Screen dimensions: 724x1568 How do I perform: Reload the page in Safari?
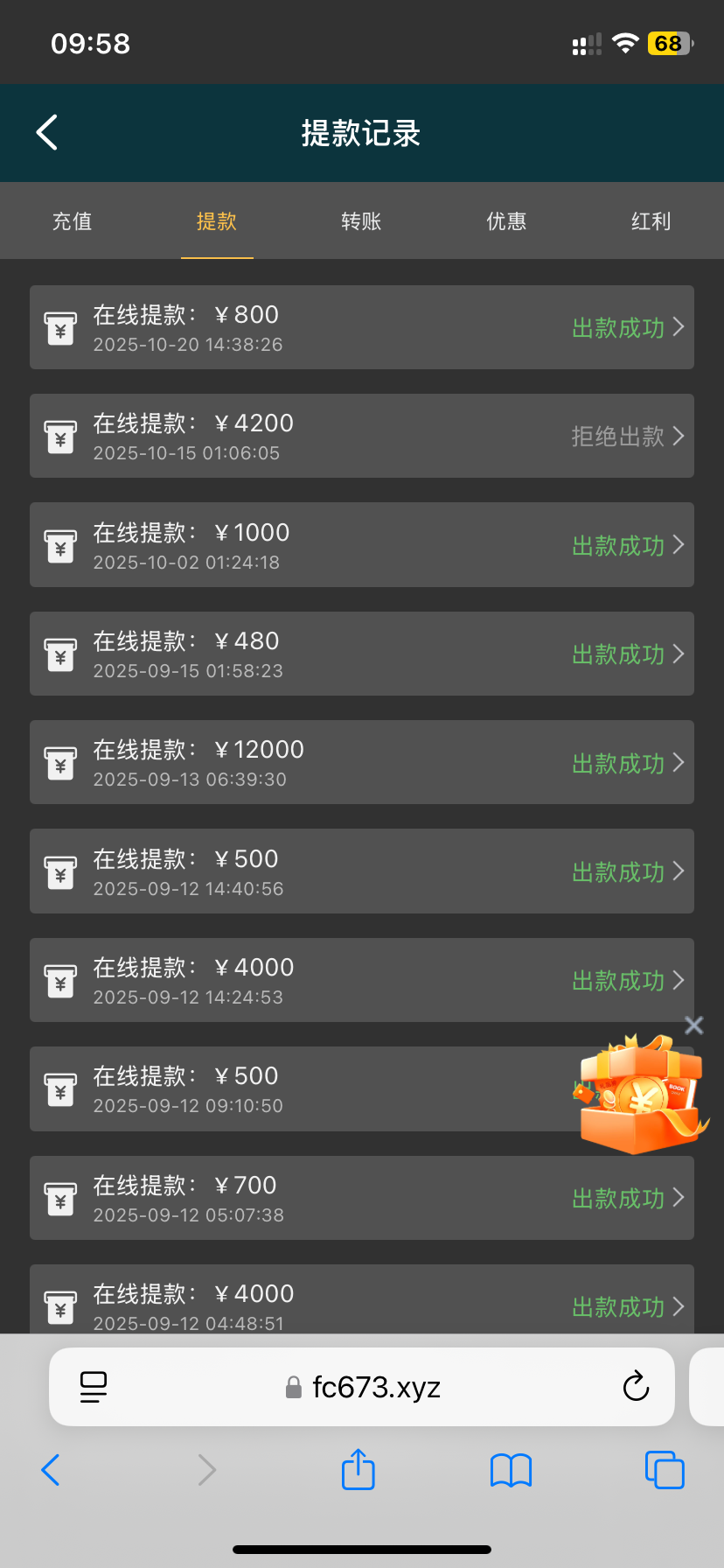click(636, 1386)
